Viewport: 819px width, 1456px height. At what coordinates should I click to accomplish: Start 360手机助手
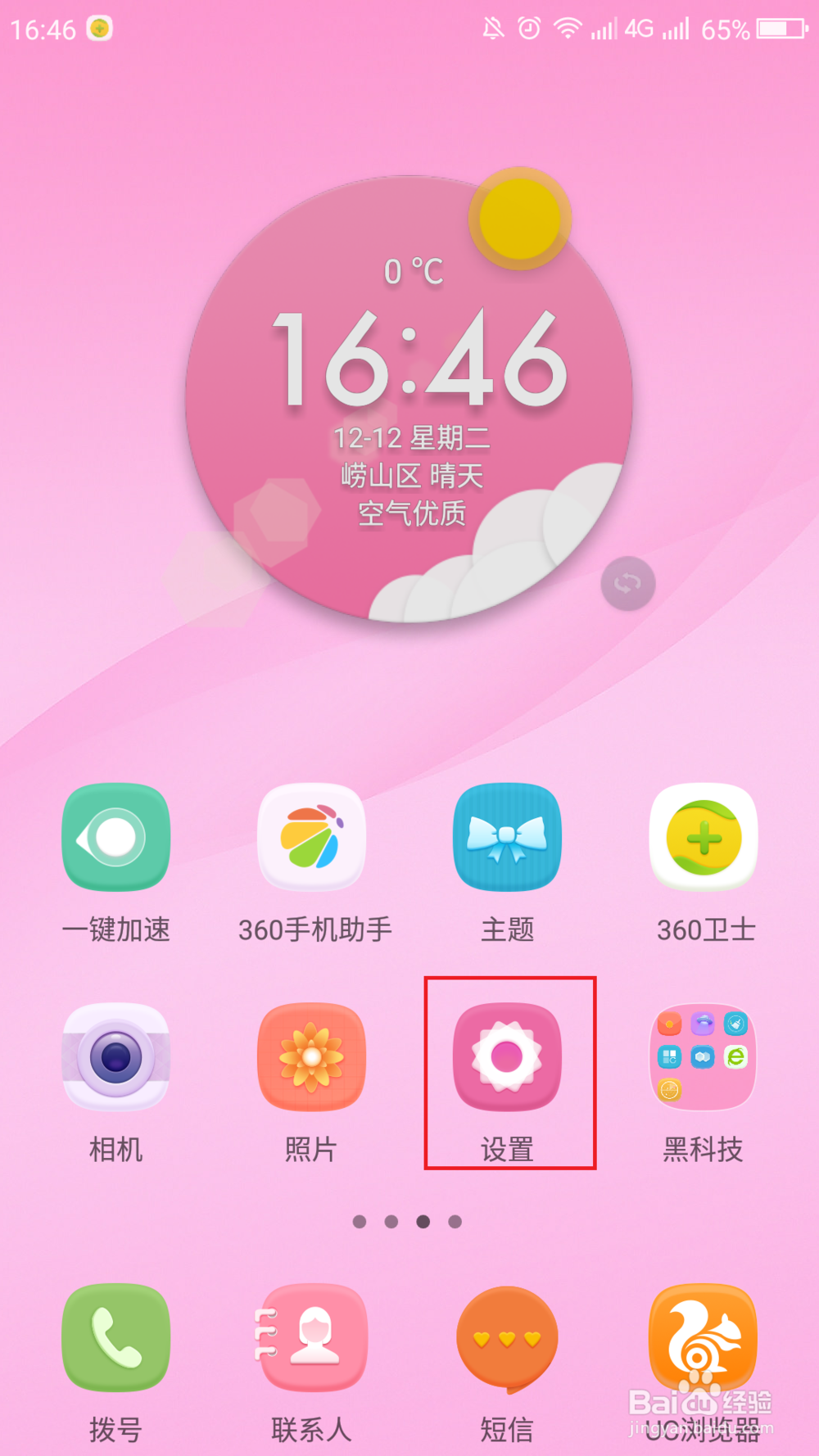(311, 837)
